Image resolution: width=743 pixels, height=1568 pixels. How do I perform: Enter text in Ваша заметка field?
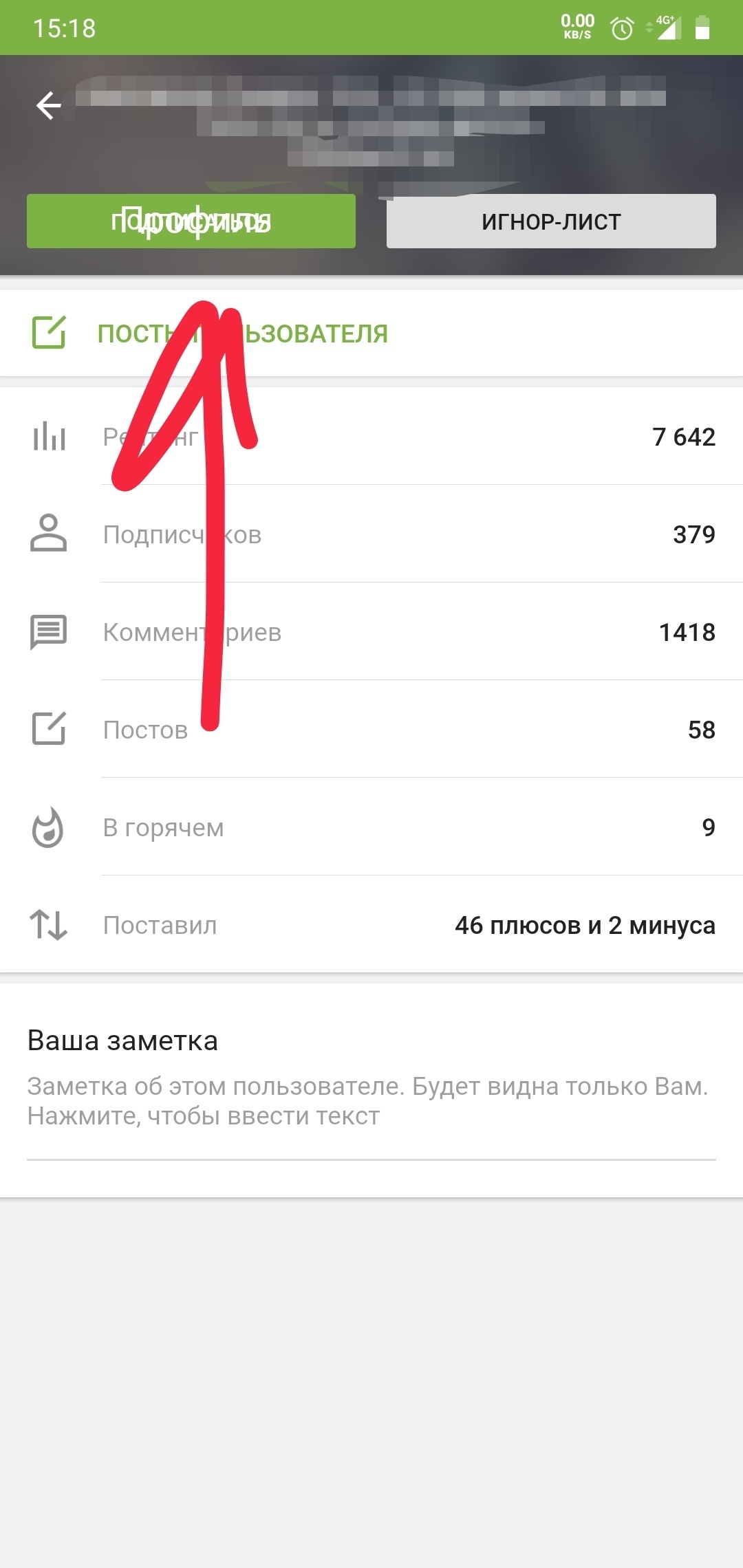pyautogui.click(x=370, y=1101)
